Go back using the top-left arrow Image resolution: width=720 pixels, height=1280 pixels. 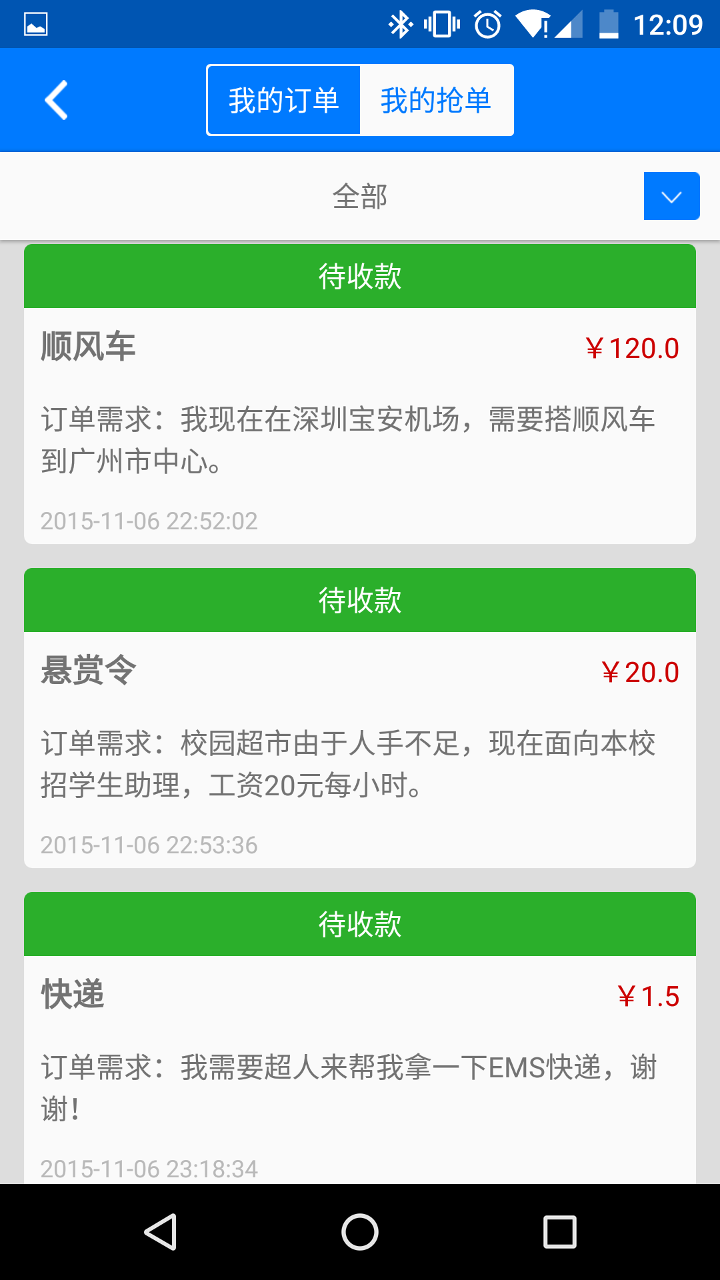(x=57, y=101)
